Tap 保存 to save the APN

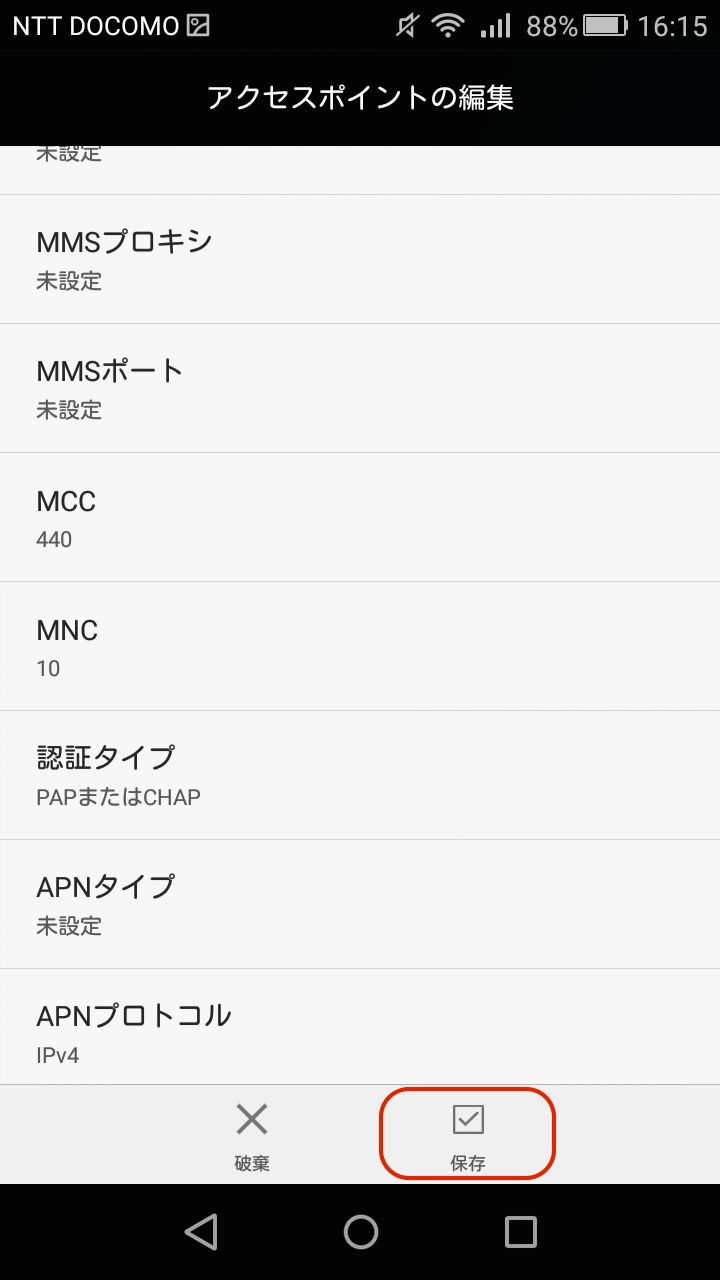467,1135
